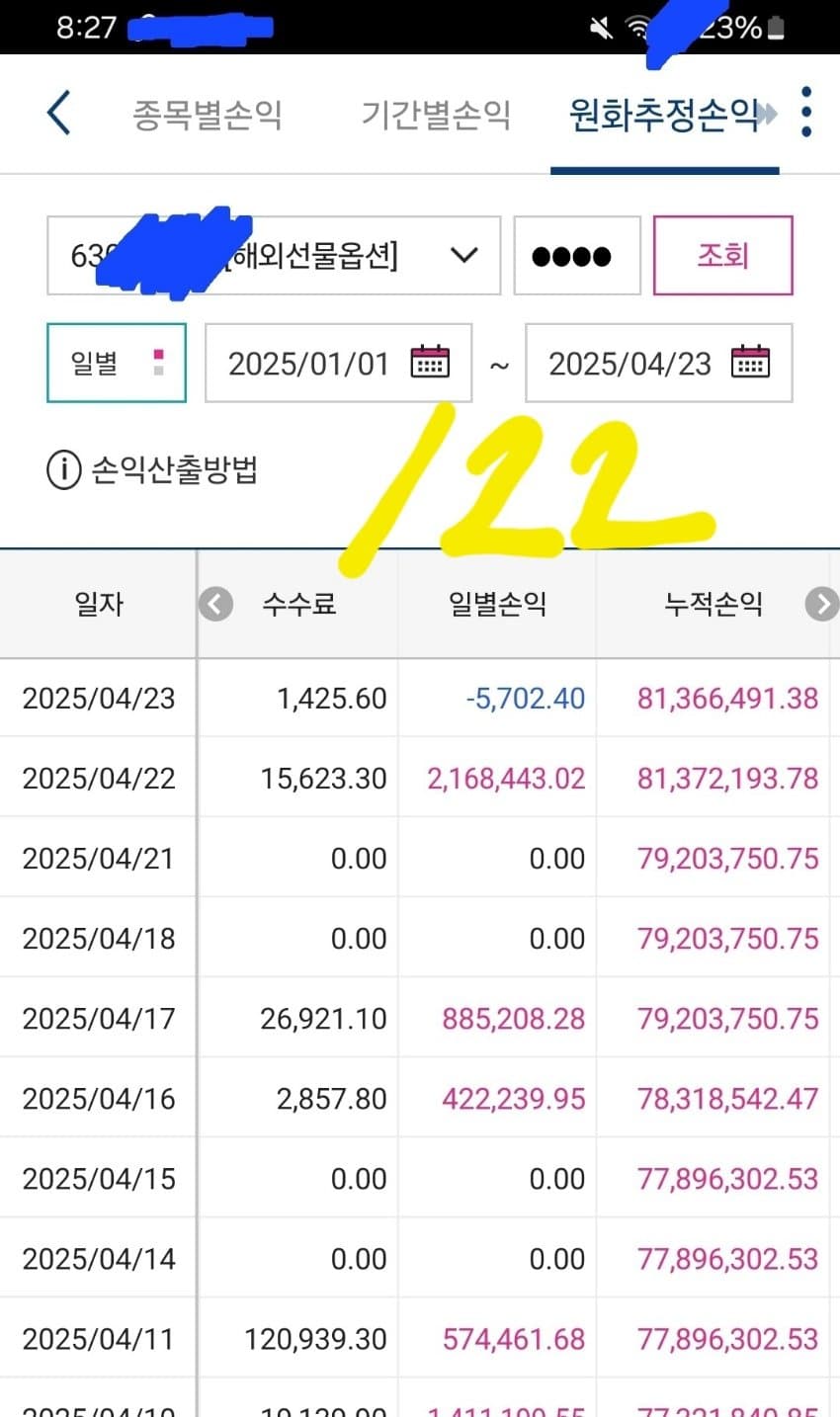The image size is (840, 1417).
Task: Switch to the 기간별손익 tab
Action: tap(436, 115)
